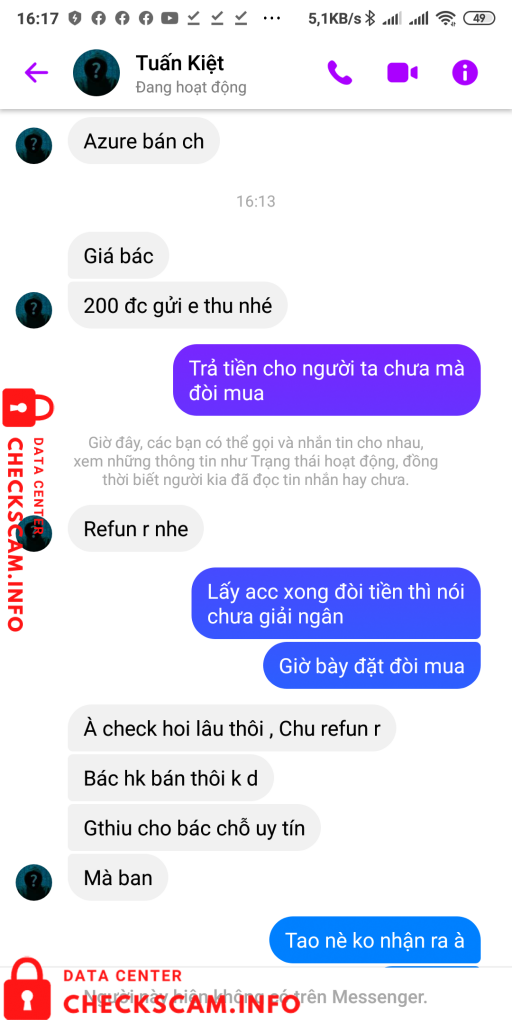Viewport: 512px width, 1024px height.
Task: Start a video call with Tuấn Kiệt
Action: [402, 72]
